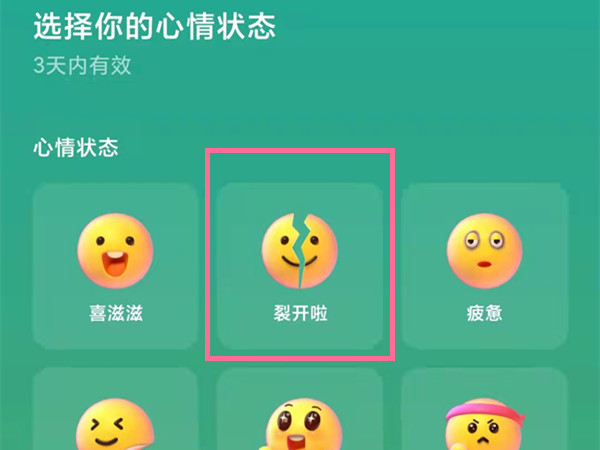The width and height of the screenshot is (600, 450).
Task: Choose the wide-eyed open-mouth emoji mood
Action: tap(300, 422)
